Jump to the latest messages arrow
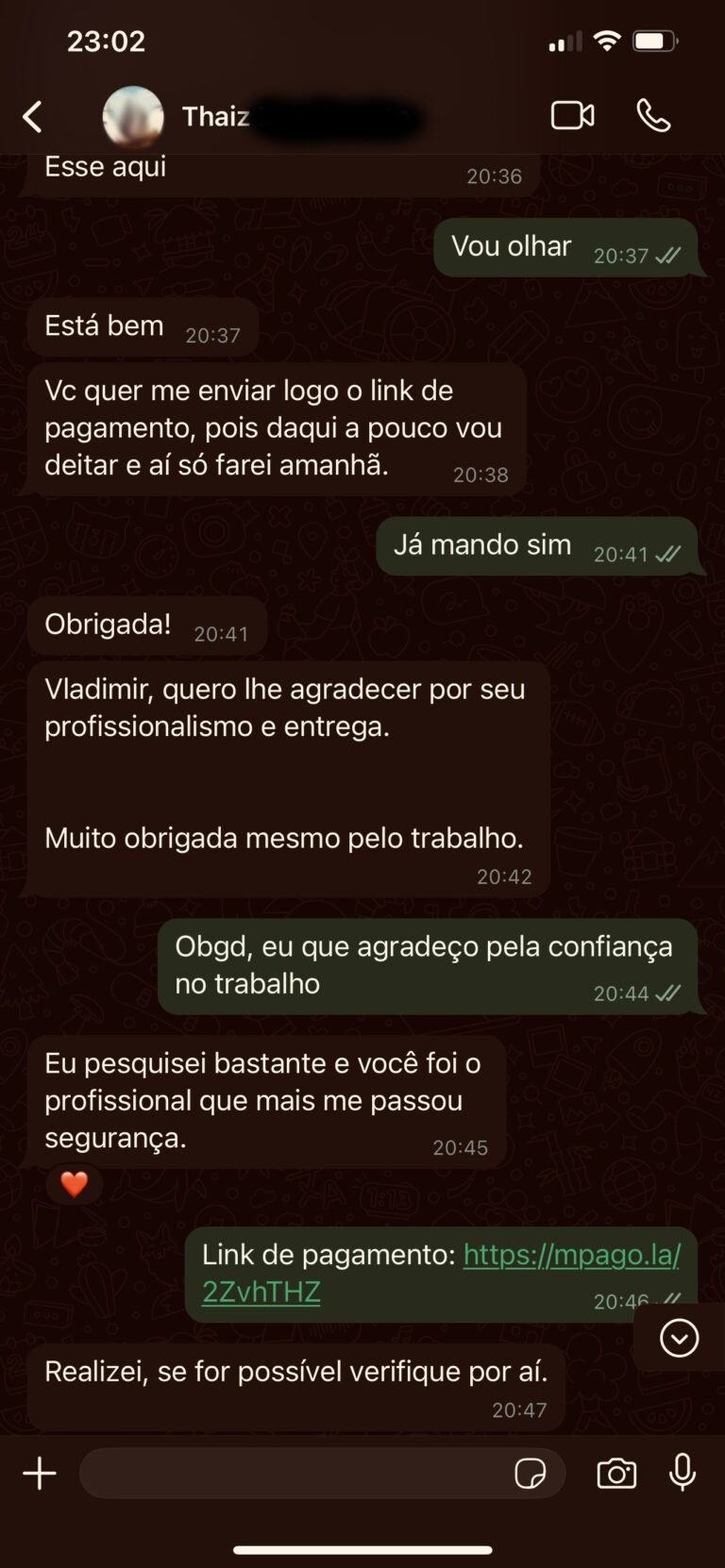725x1568 pixels. pyautogui.click(x=679, y=1338)
